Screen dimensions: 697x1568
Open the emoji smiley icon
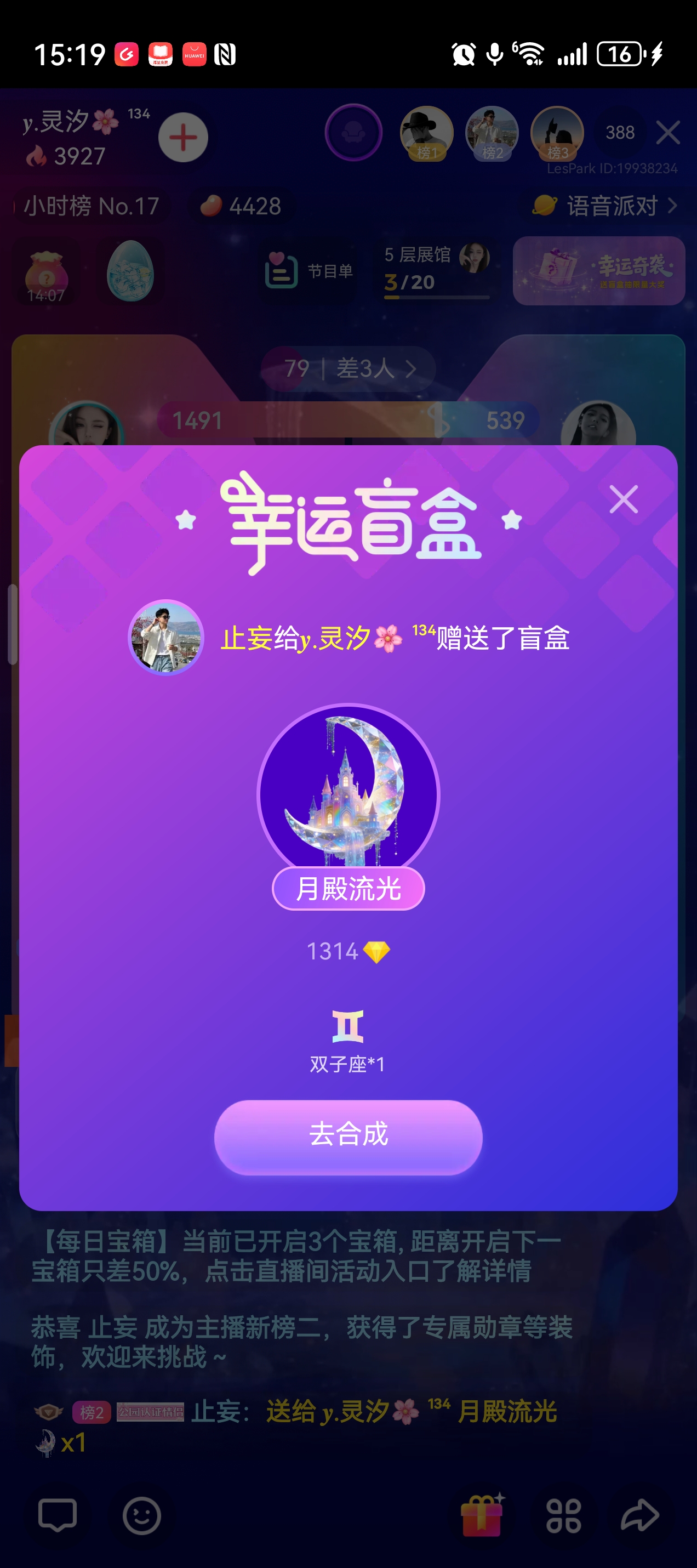(142, 1515)
